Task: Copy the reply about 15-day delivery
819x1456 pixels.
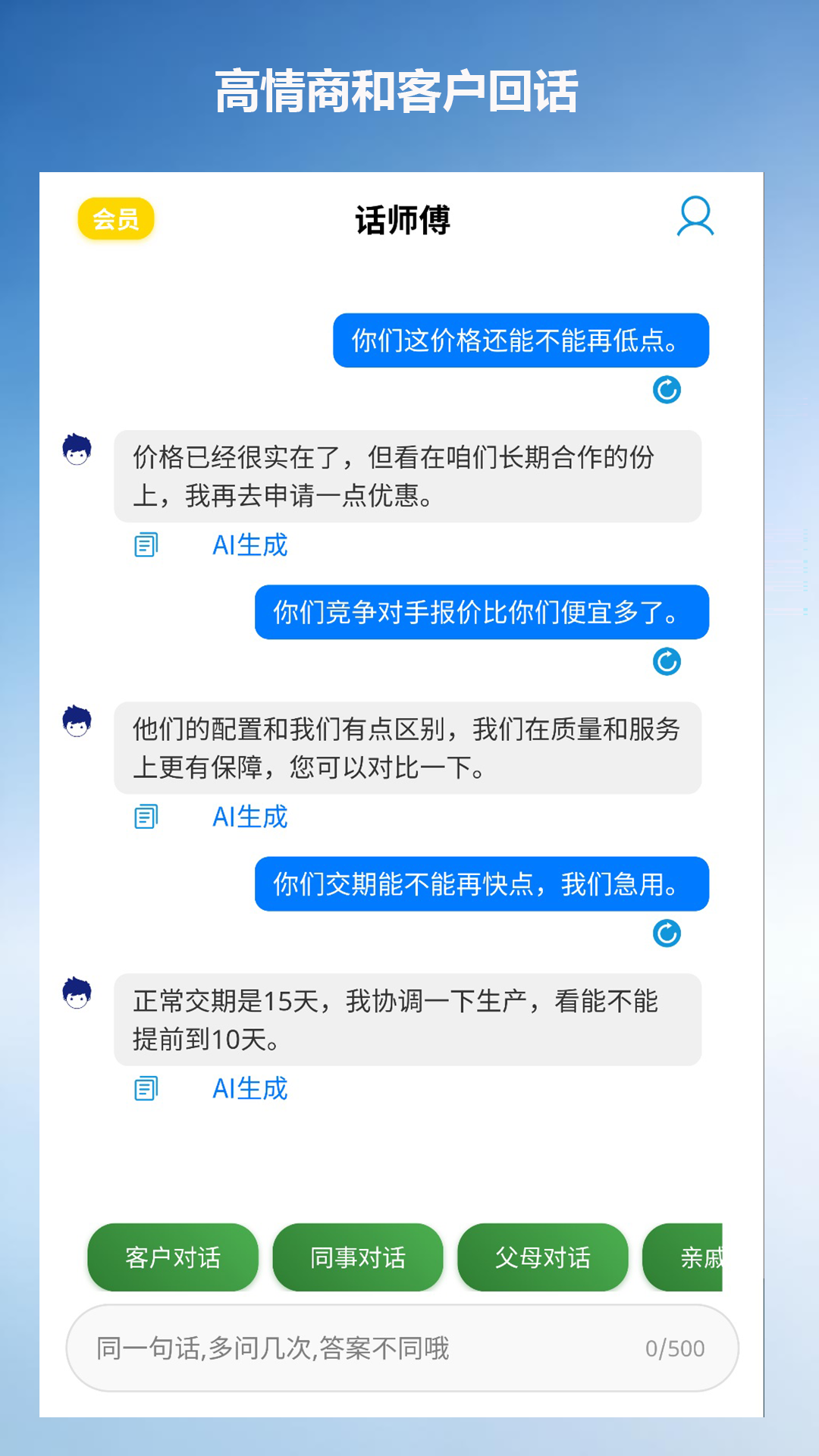Action: pyautogui.click(x=146, y=1089)
